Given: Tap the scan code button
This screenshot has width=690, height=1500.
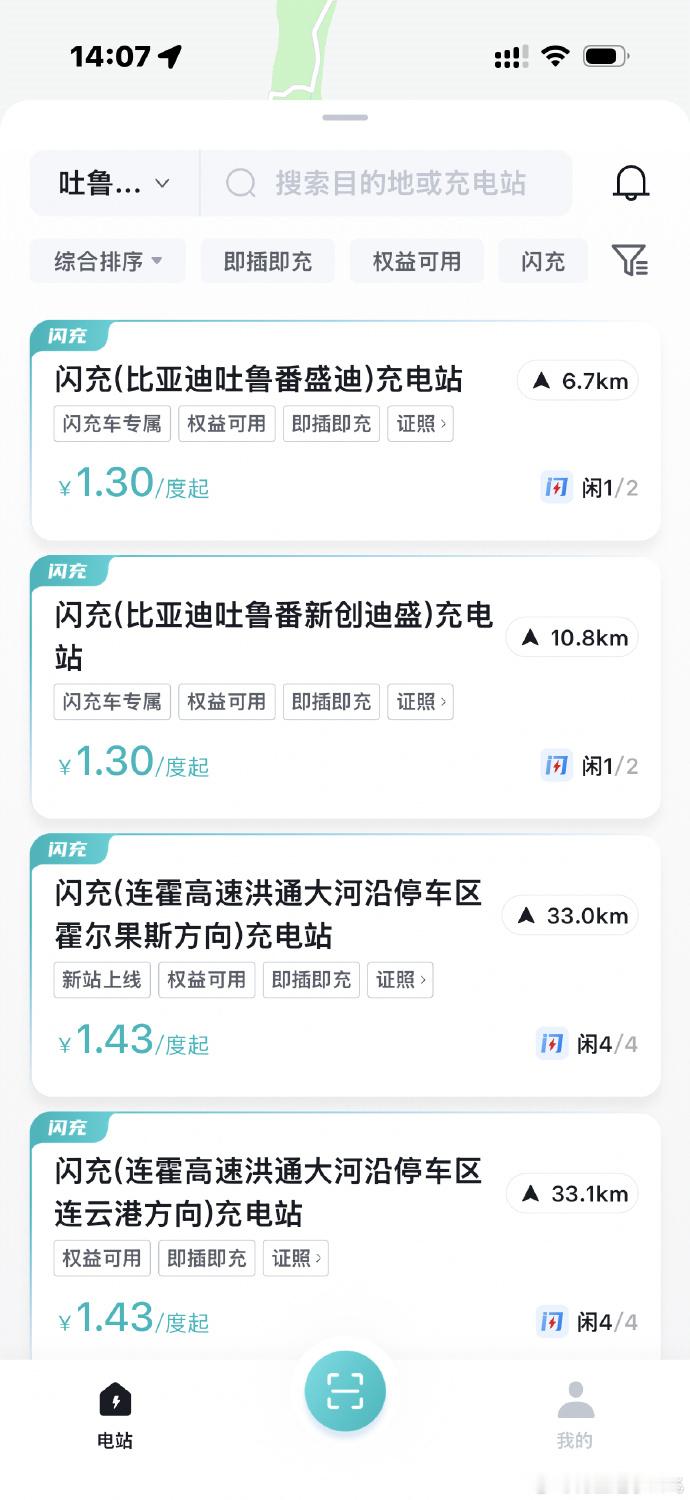Looking at the screenshot, I should tap(345, 1391).
